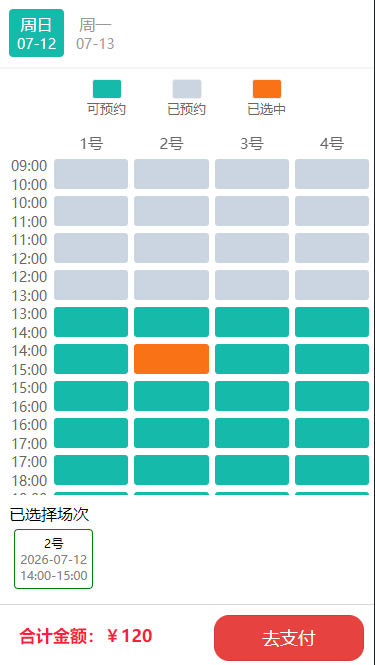Choose court 2号 for 13:00-14:00
This screenshot has height=665, width=375.
tap(171, 322)
